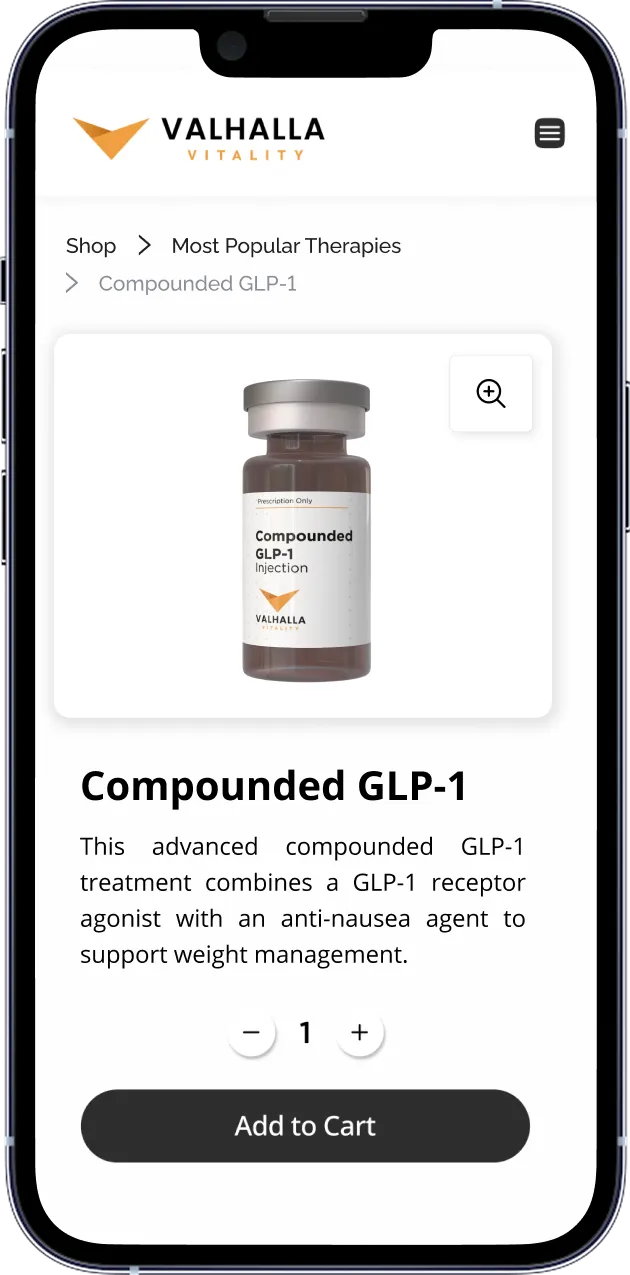Open Most Popular Therapies breadcrumb
The width and height of the screenshot is (630, 1275).
click(x=286, y=246)
